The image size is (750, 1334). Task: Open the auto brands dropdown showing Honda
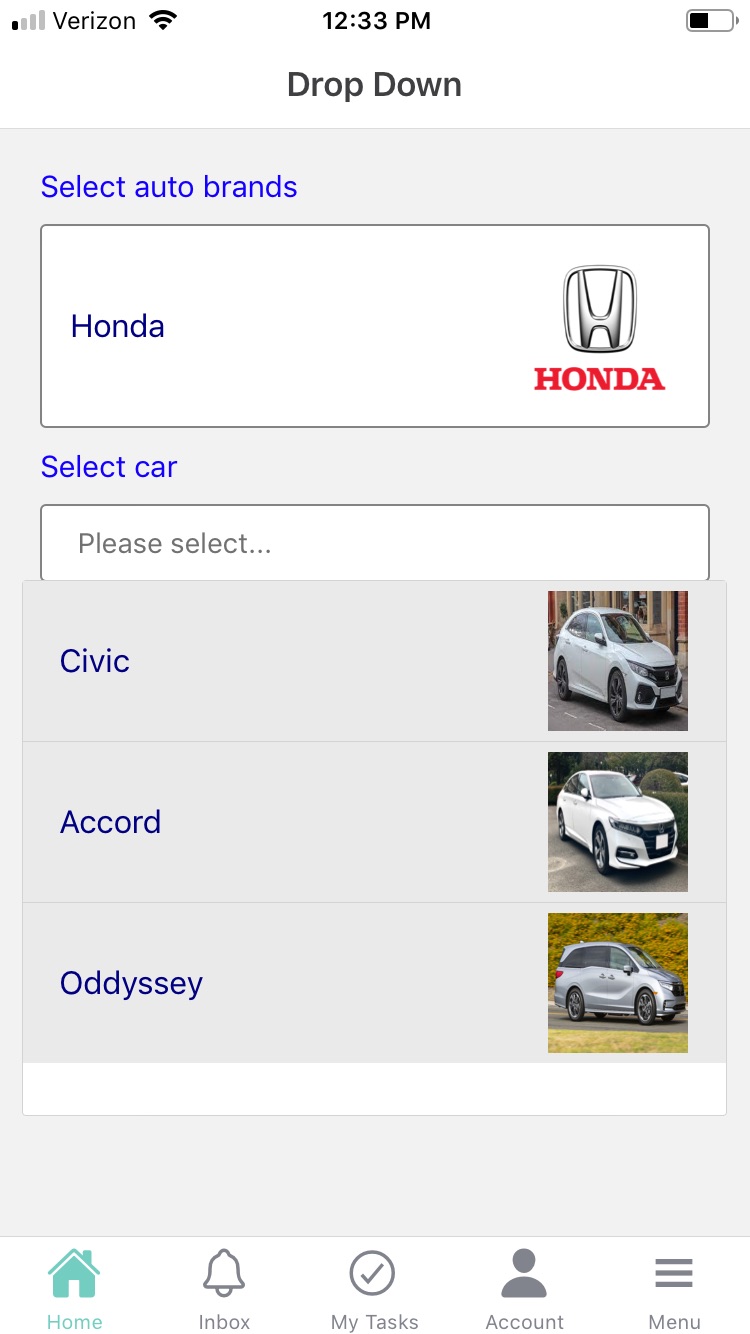(374, 326)
